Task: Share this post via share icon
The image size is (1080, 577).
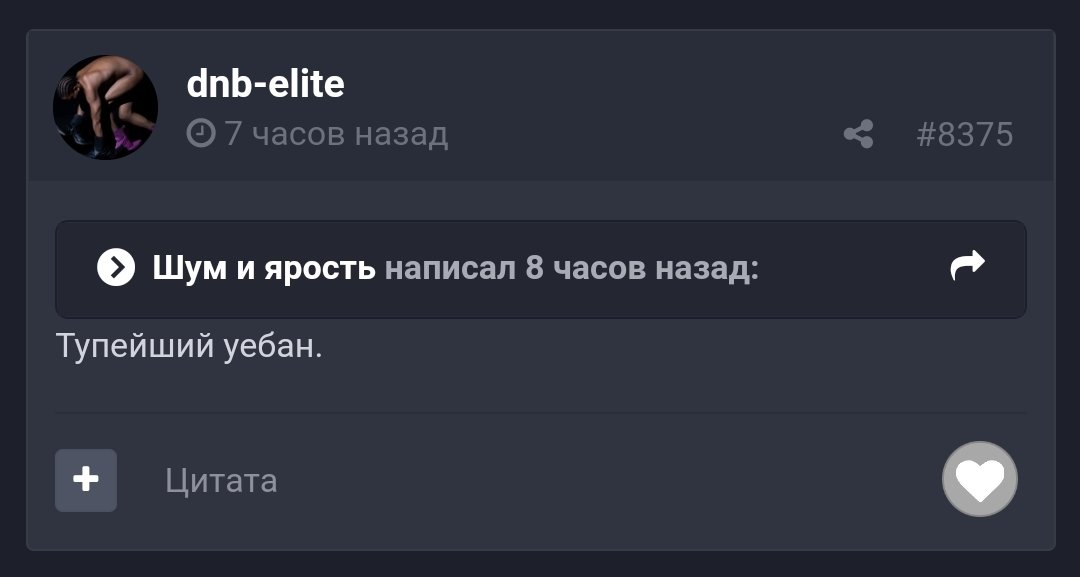Action: point(858,134)
